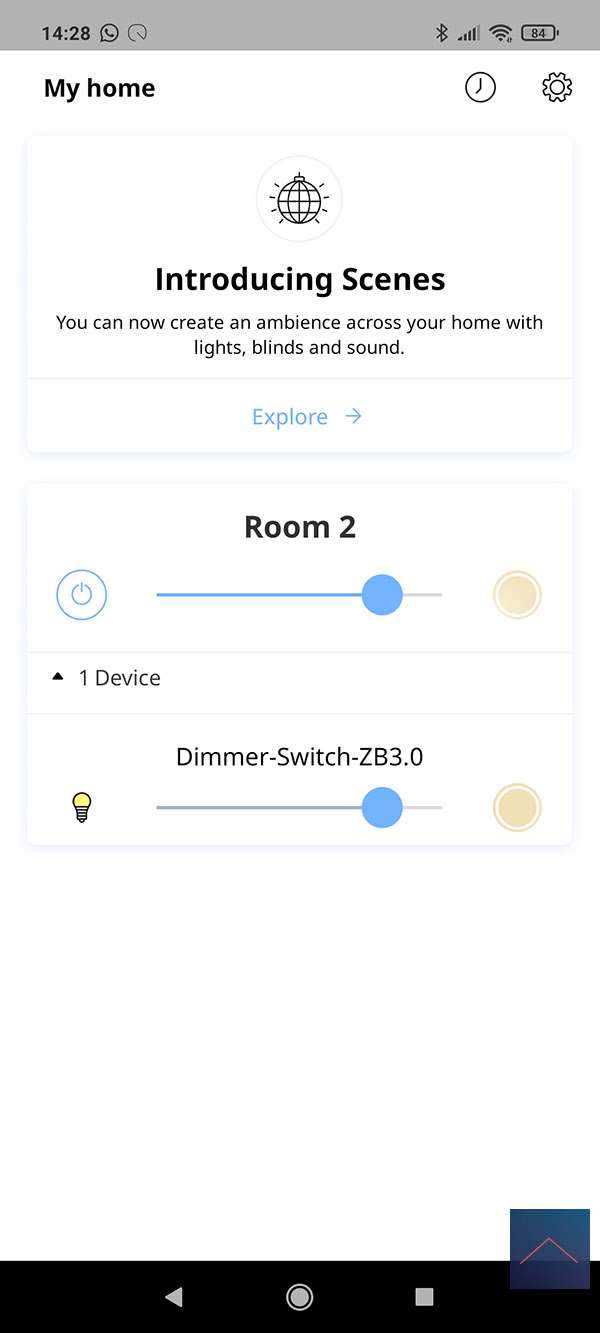The height and width of the screenshot is (1333, 600).
Task: Collapse the 1 Device list
Action: pos(107,678)
